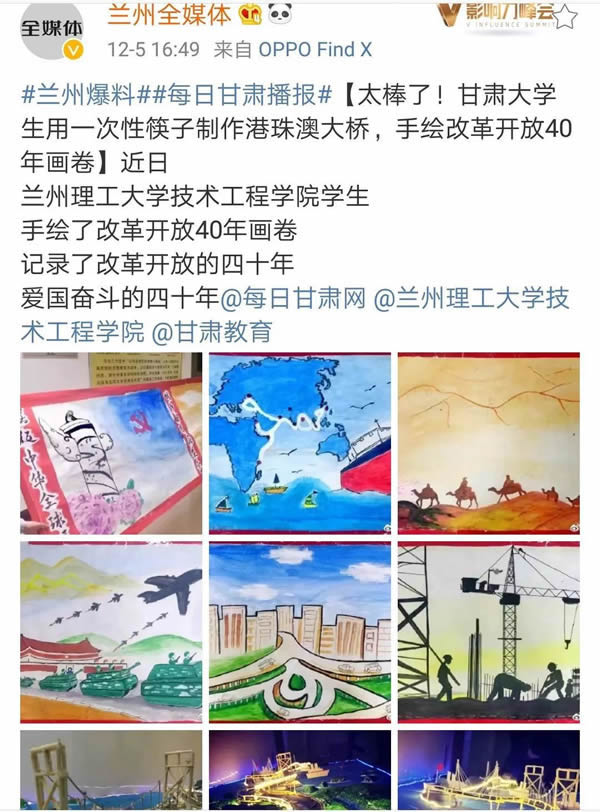600x812 pixels.
Task: Open the unlit chopstick bridge model photo
Action: pyautogui.click(x=110, y=771)
